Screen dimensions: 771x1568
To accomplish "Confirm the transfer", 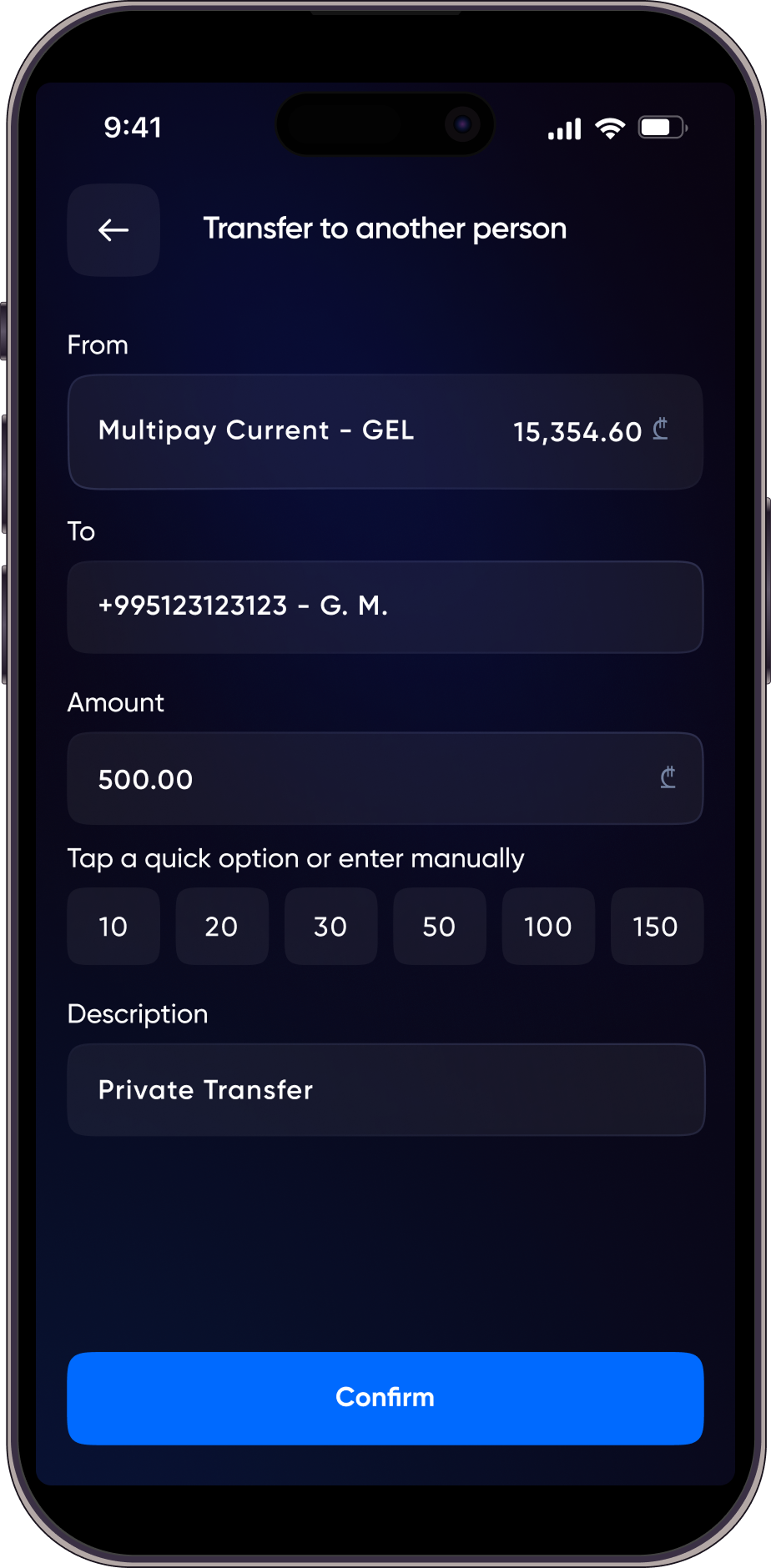I will (385, 1398).
